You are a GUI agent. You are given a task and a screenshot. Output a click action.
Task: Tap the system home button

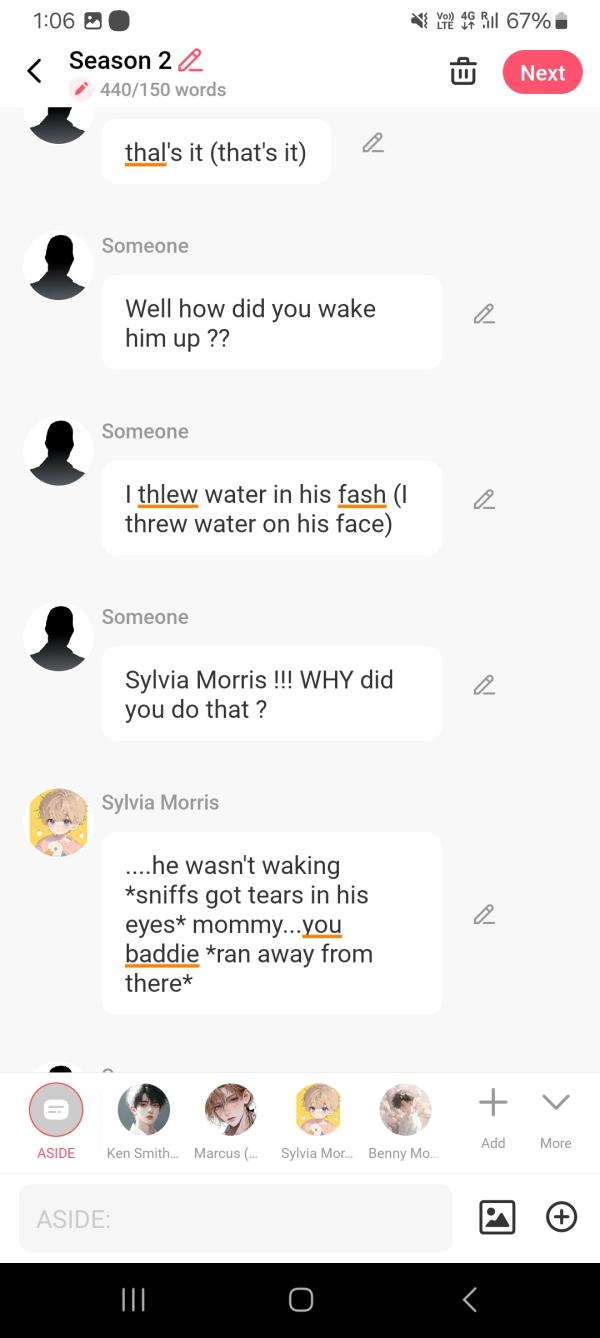coord(300,1299)
